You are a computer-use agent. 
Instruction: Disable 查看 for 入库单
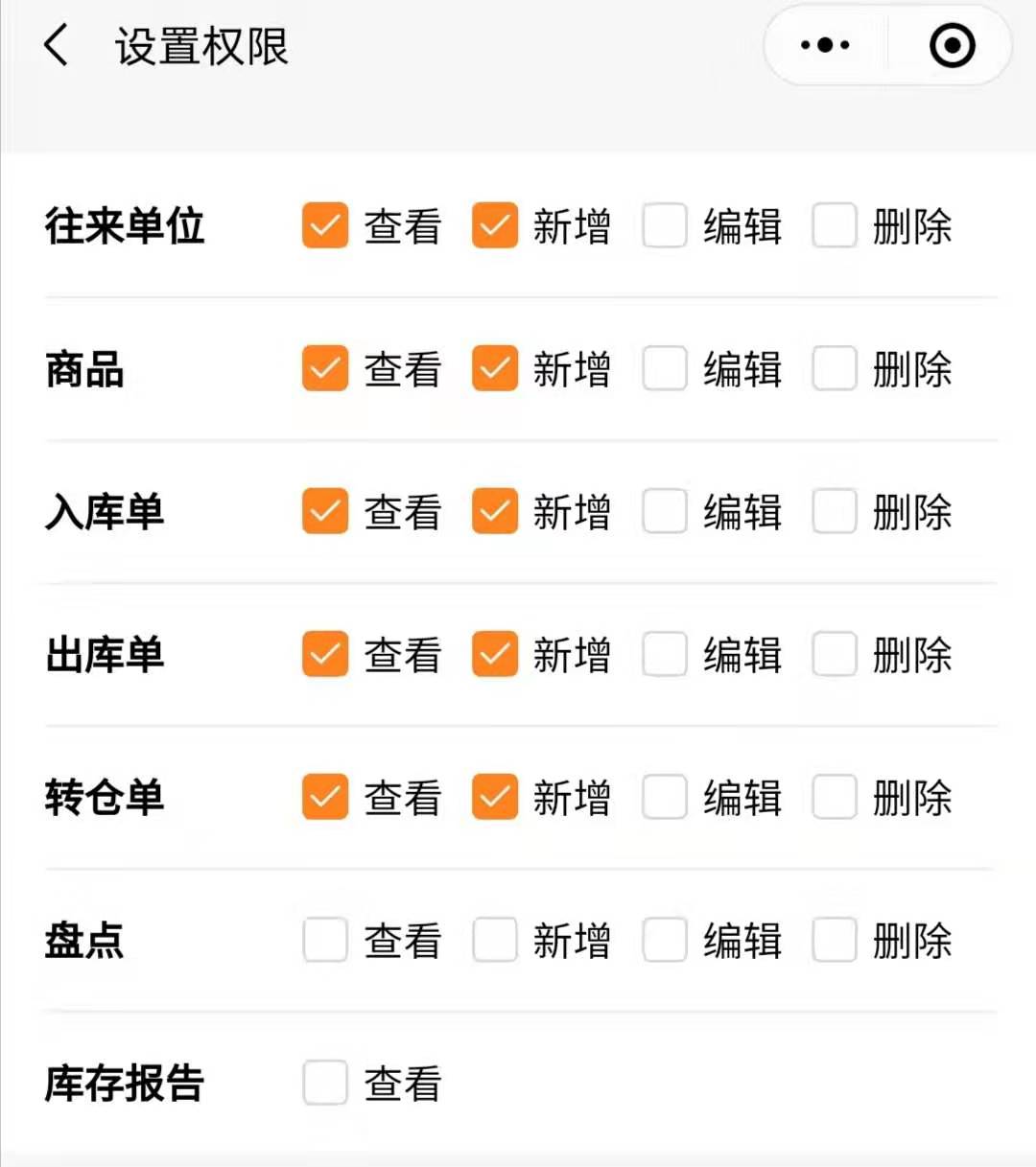[x=325, y=511]
